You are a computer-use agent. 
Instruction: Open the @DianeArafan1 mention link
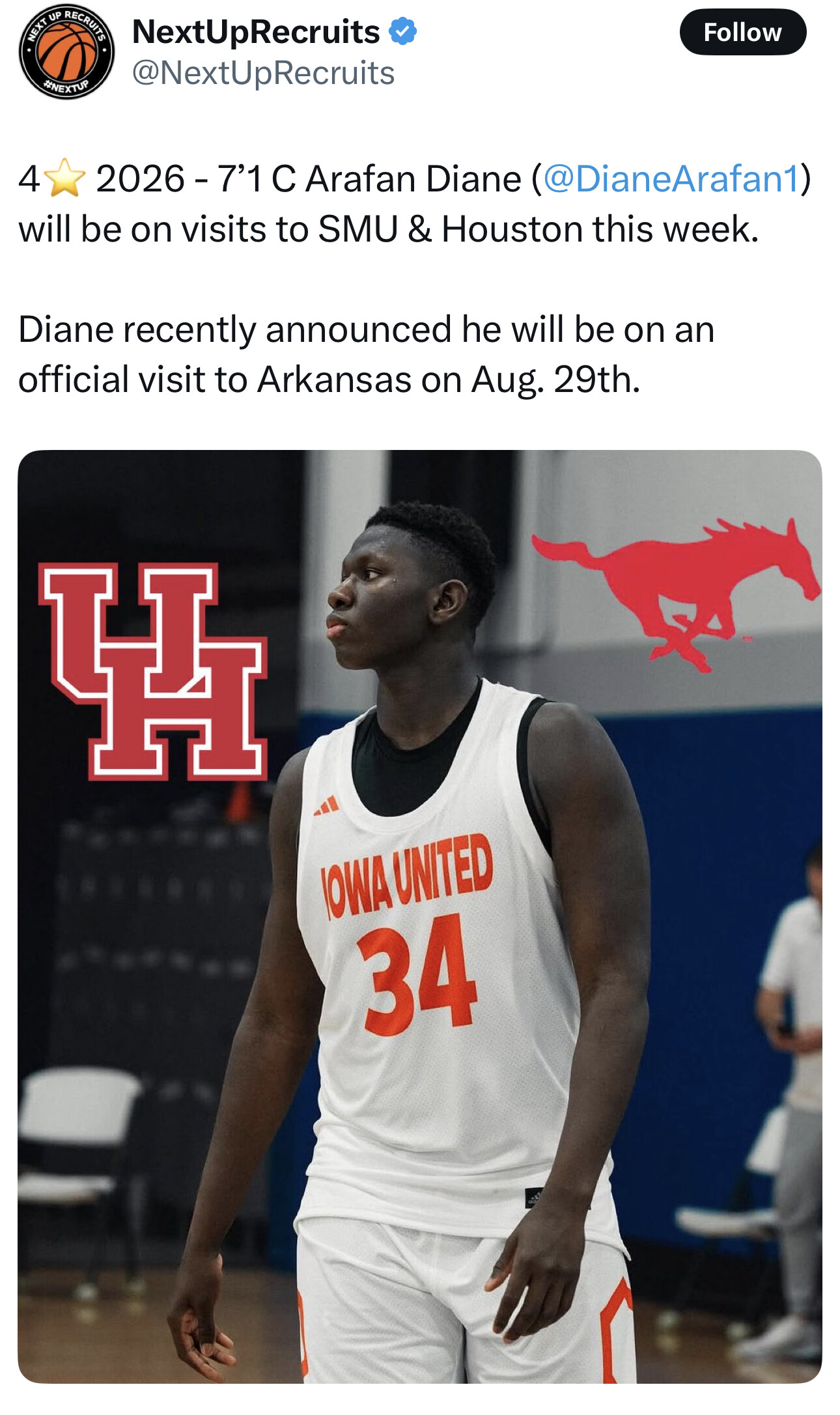[671, 178]
